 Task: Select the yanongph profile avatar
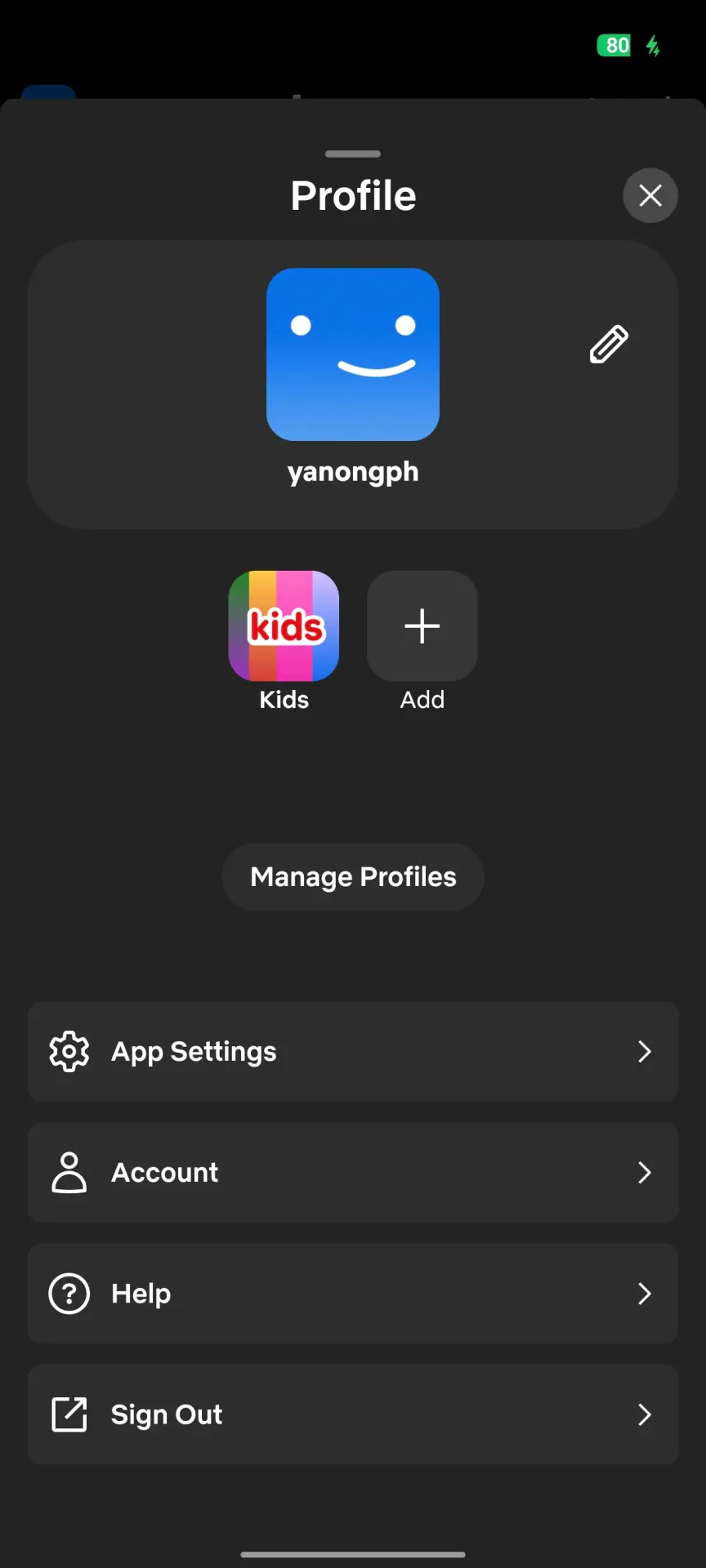(353, 354)
